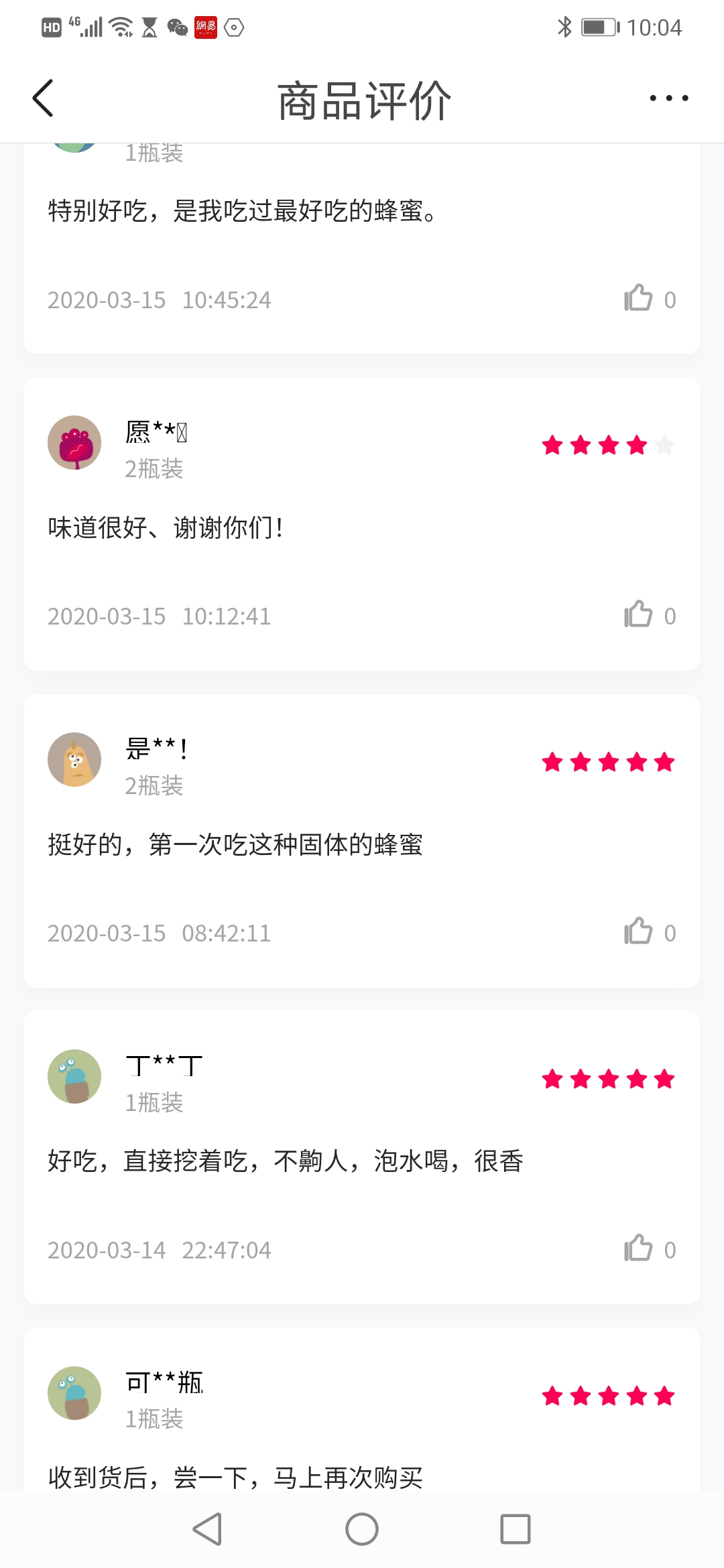Tap the system home button
The image size is (724, 1568).
coord(362,1529)
